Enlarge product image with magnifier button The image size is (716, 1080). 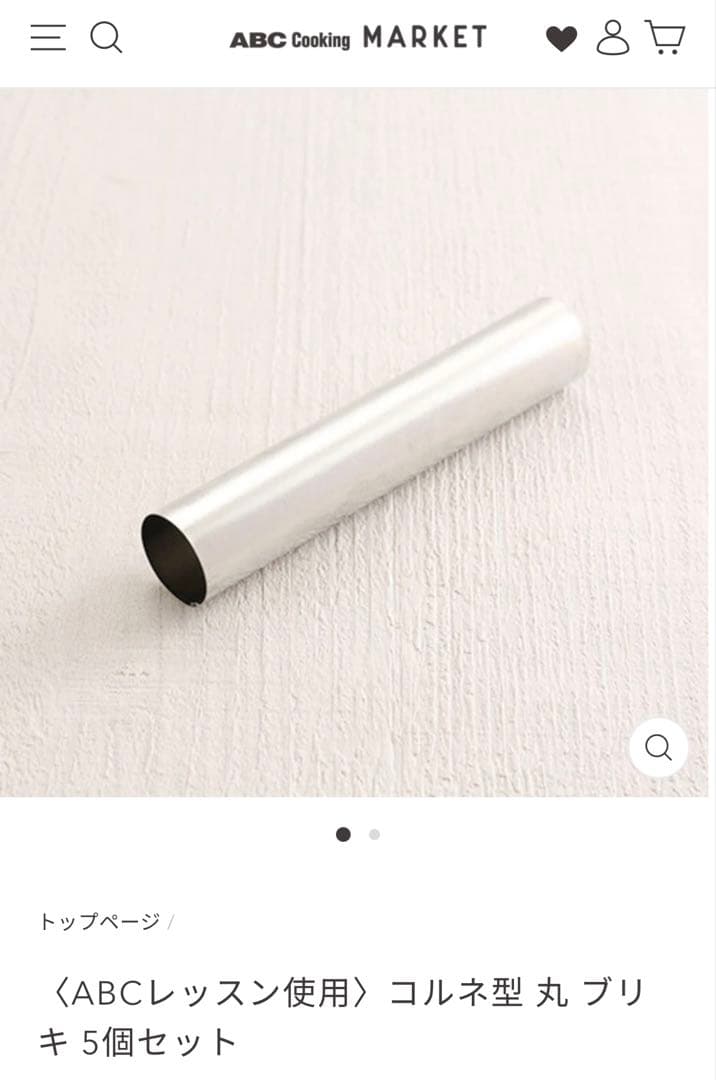[x=658, y=747]
